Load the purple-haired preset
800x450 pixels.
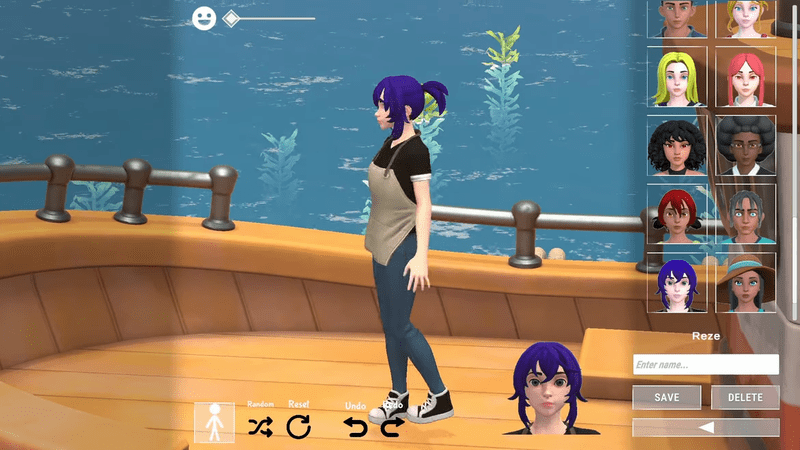(677, 282)
